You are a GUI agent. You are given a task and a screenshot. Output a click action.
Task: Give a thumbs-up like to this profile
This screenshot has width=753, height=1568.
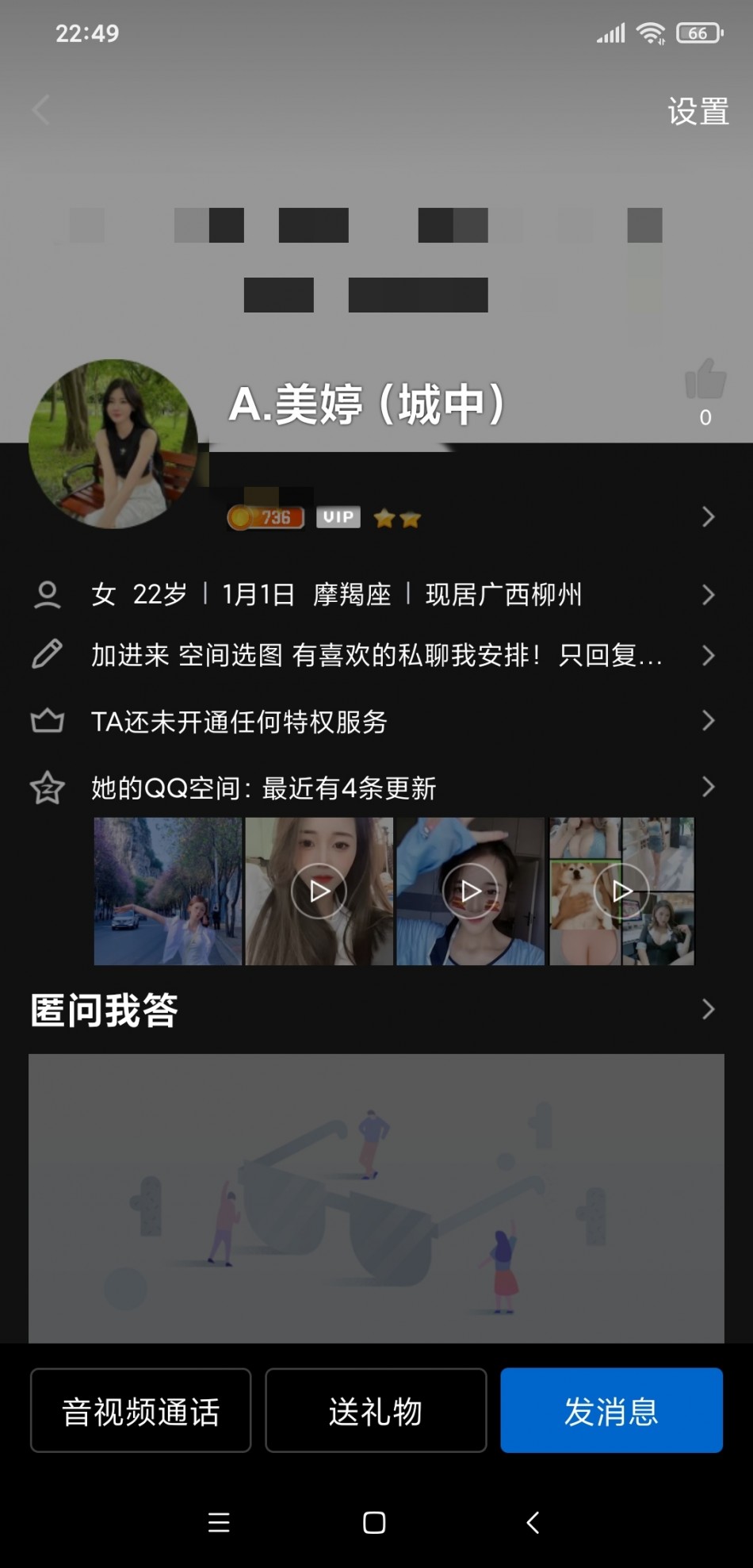(x=705, y=381)
